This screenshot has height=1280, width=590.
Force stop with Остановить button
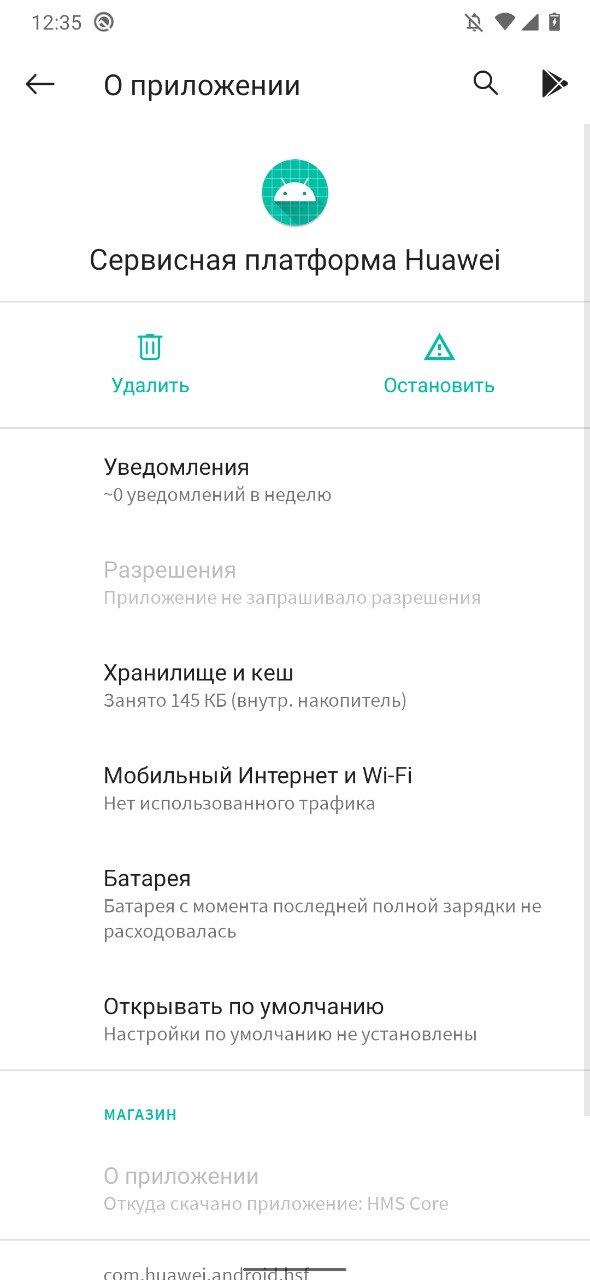(439, 364)
